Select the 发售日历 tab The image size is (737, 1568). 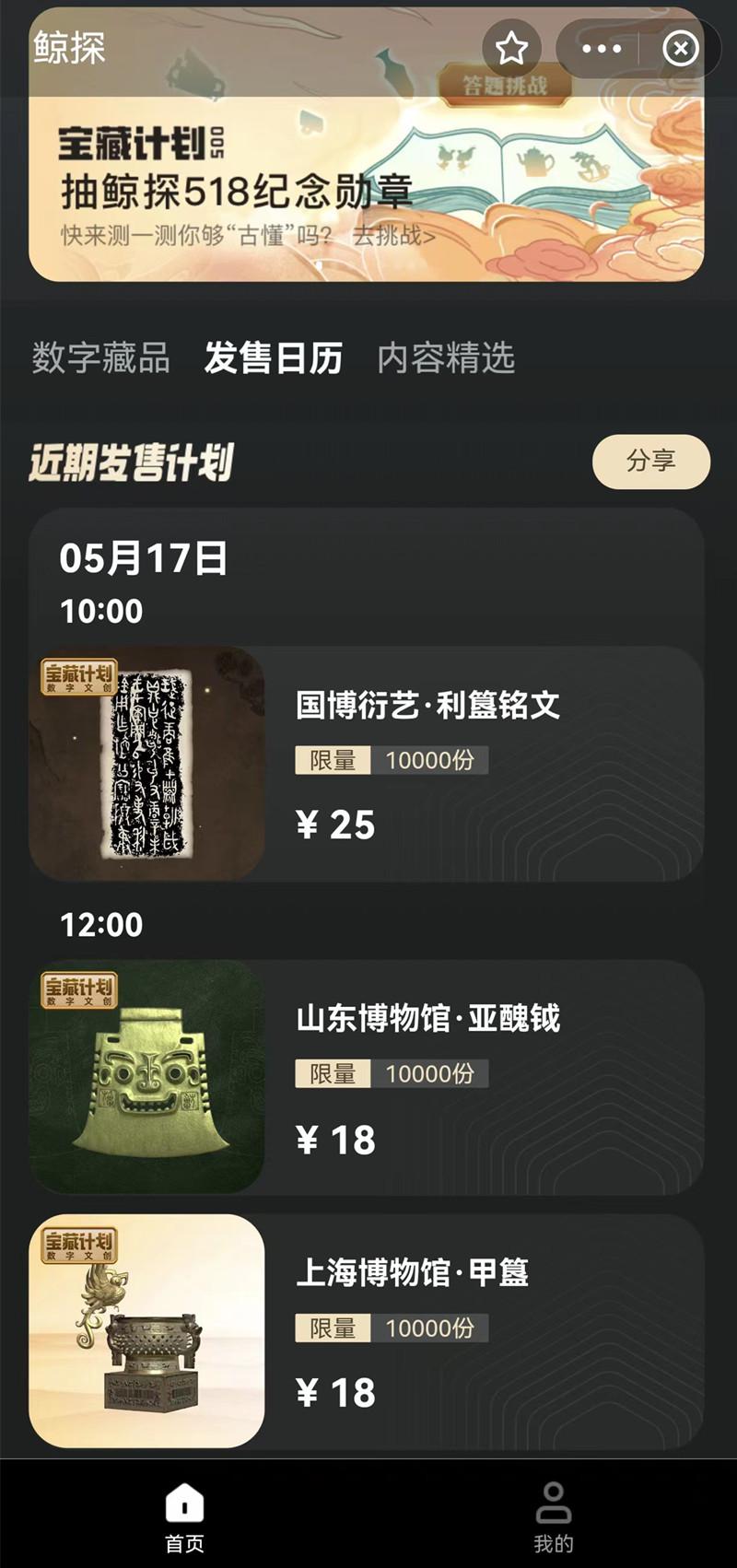[274, 357]
